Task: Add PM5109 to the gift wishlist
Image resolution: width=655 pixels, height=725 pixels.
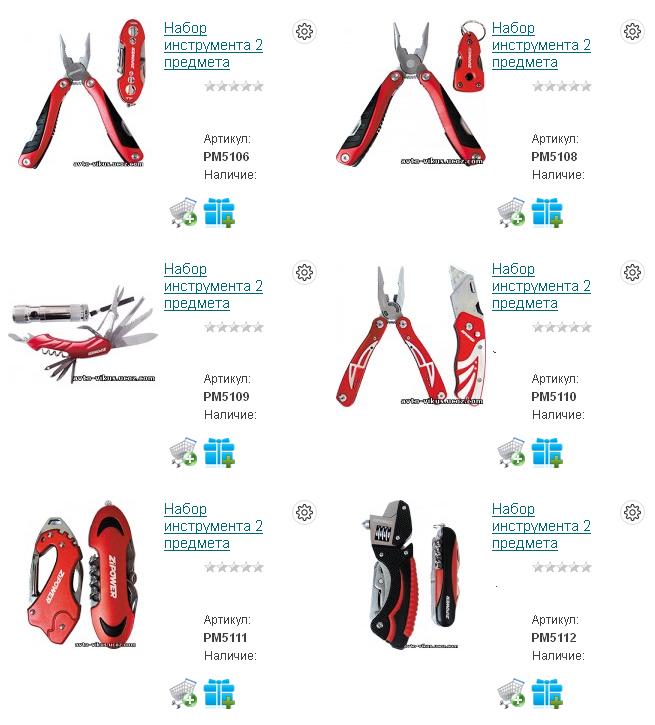Action: pos(219,452)
